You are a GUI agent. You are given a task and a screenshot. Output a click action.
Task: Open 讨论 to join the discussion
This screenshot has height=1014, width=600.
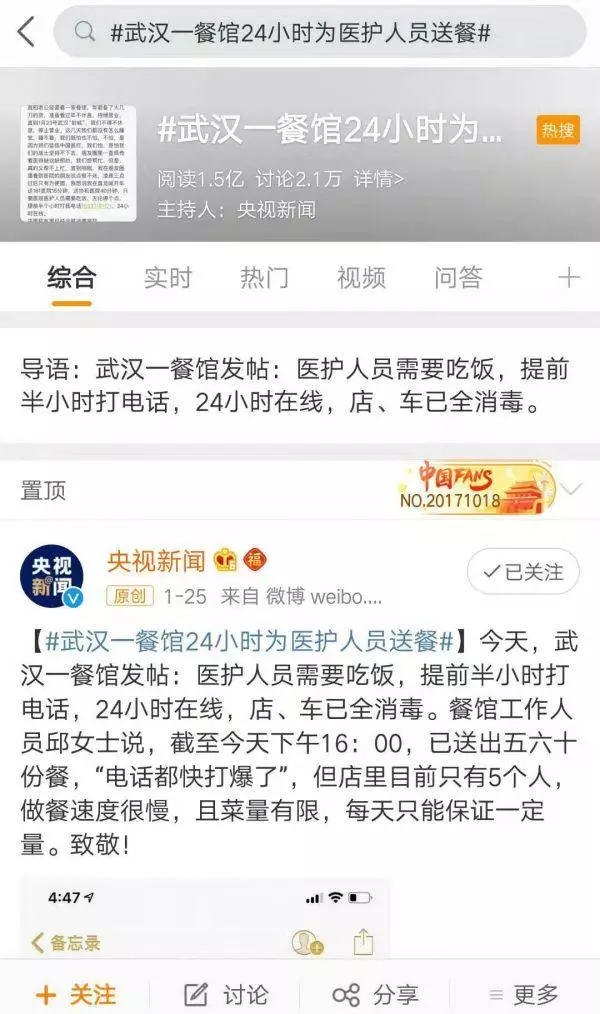coord(226,994)
